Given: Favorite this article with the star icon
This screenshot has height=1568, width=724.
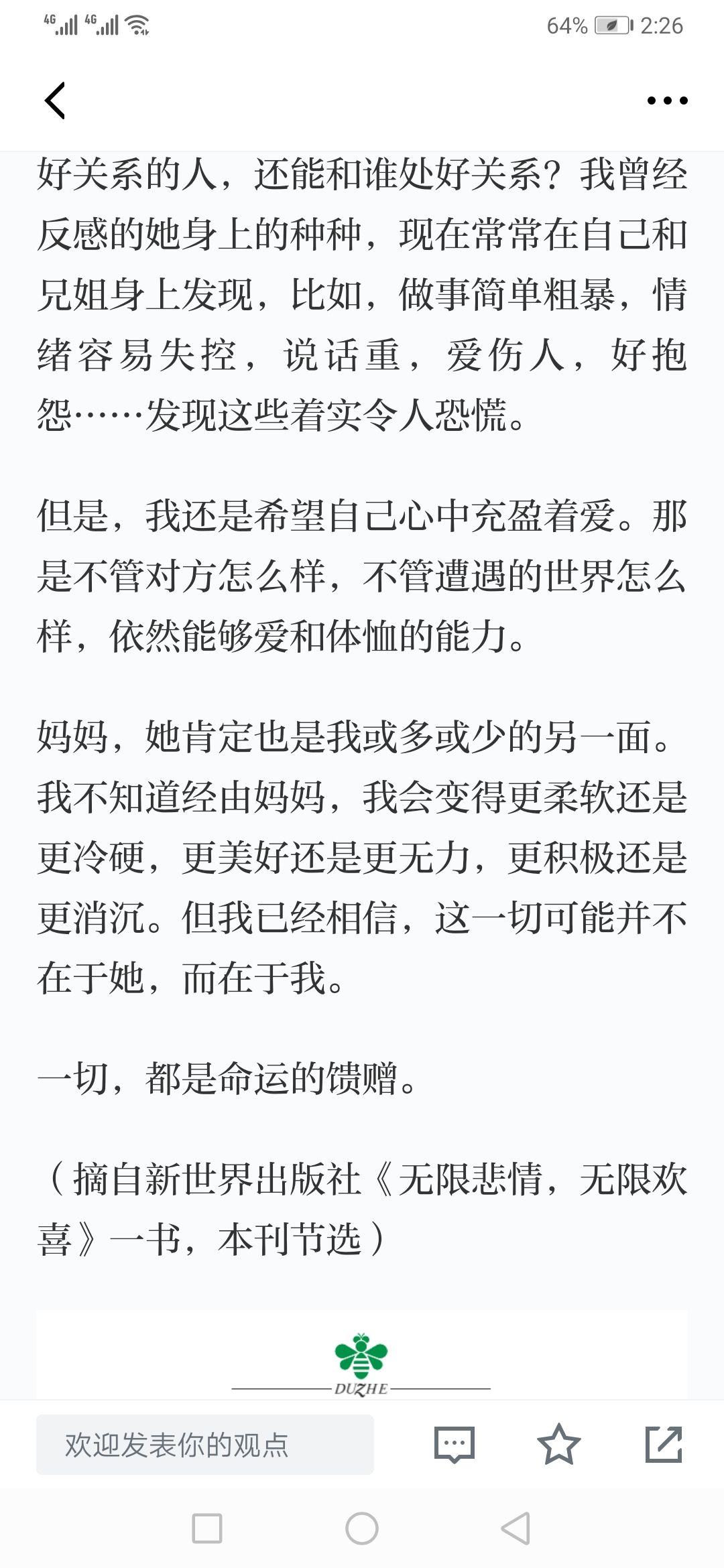Looking at the screenshot, I should [x=558, y=1444].
